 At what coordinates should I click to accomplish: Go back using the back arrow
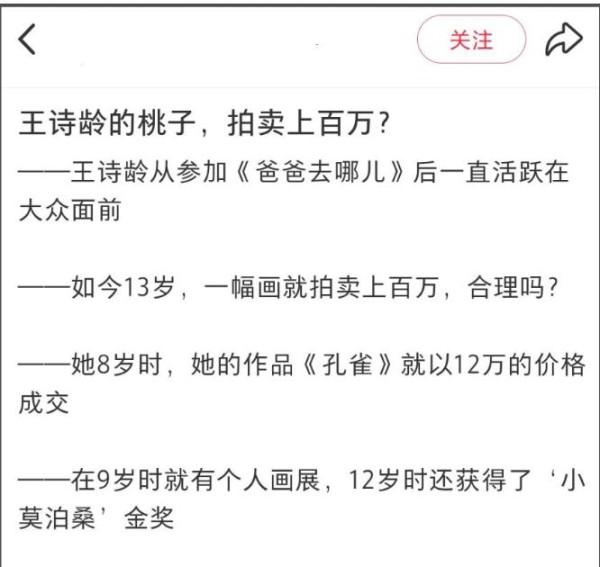tap(27, 40)
